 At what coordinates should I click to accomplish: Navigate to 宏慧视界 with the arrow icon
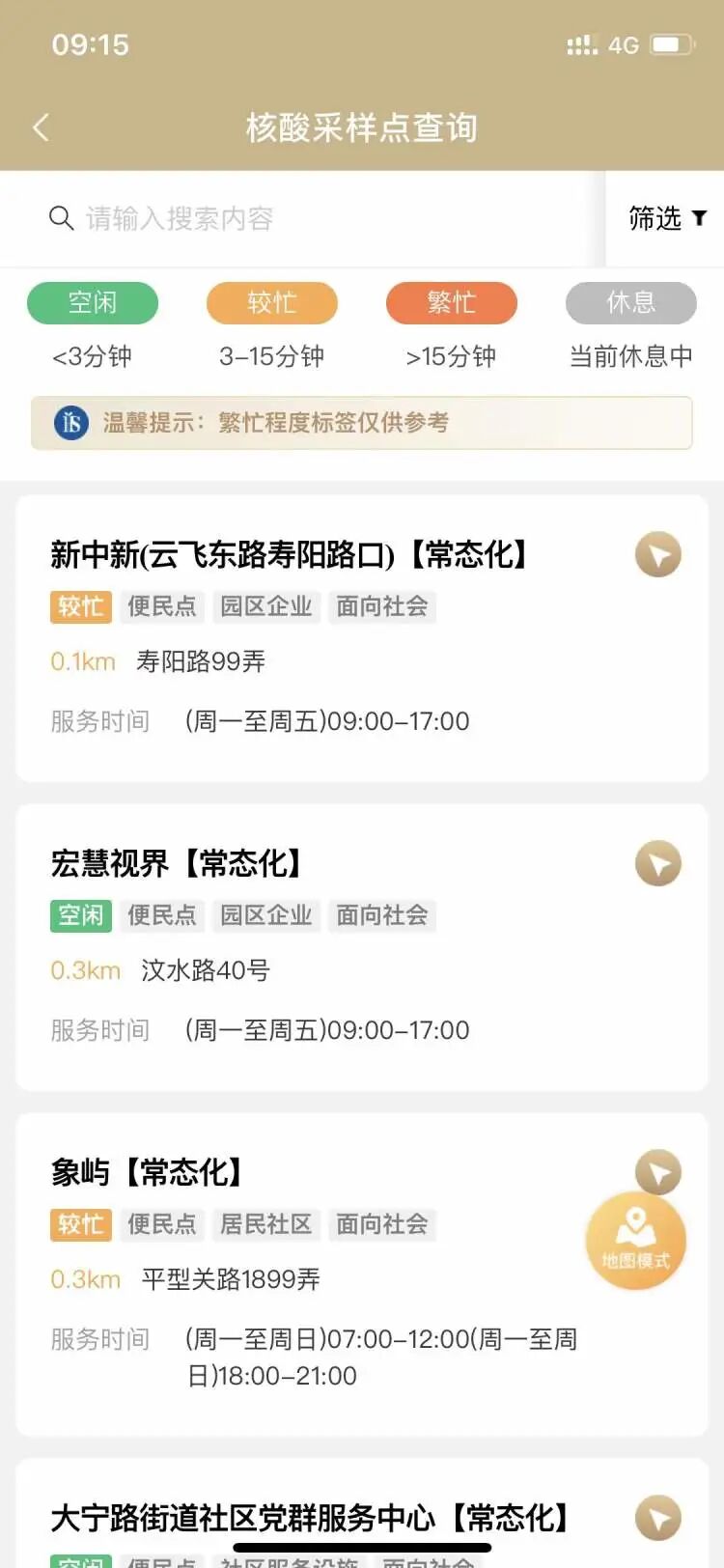658,864
